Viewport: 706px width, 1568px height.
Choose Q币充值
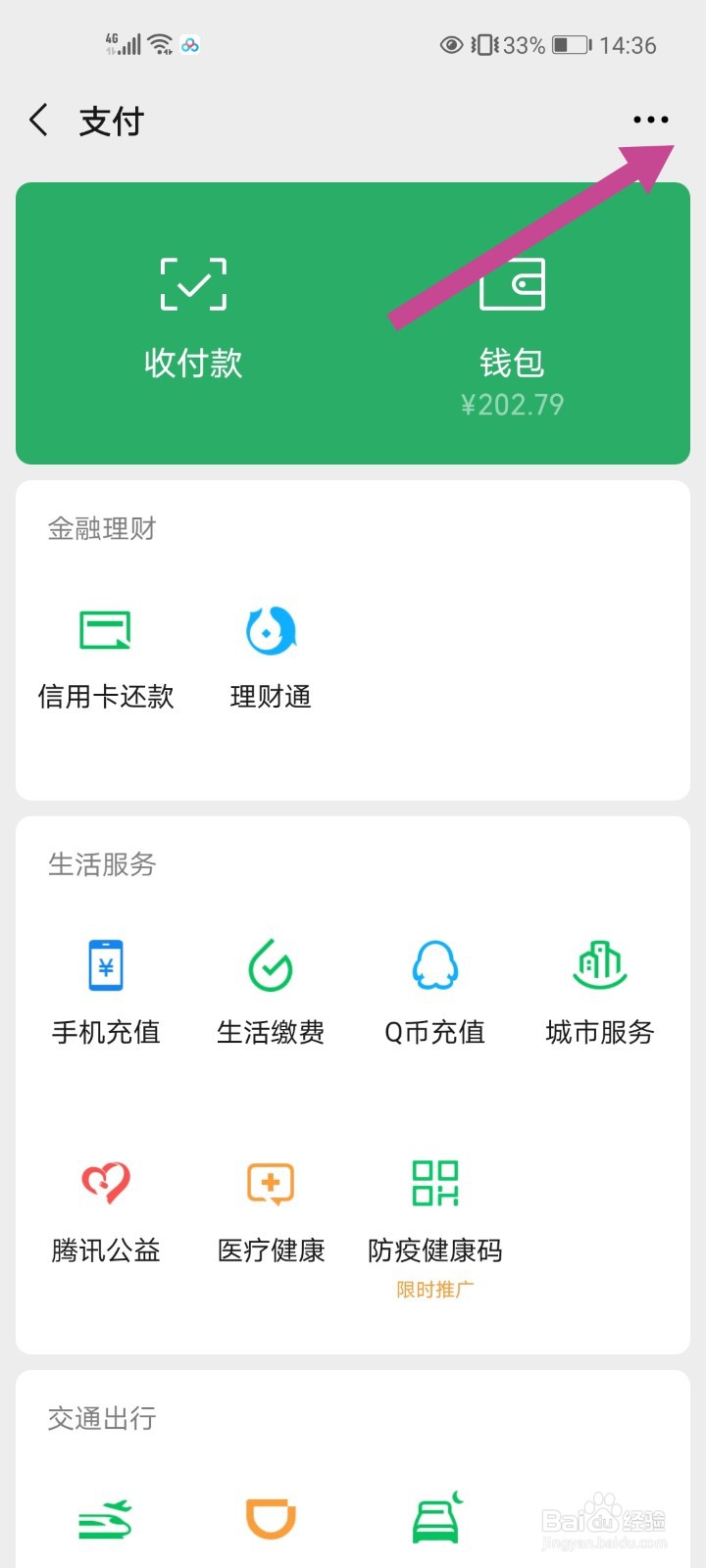coord(434,992)
